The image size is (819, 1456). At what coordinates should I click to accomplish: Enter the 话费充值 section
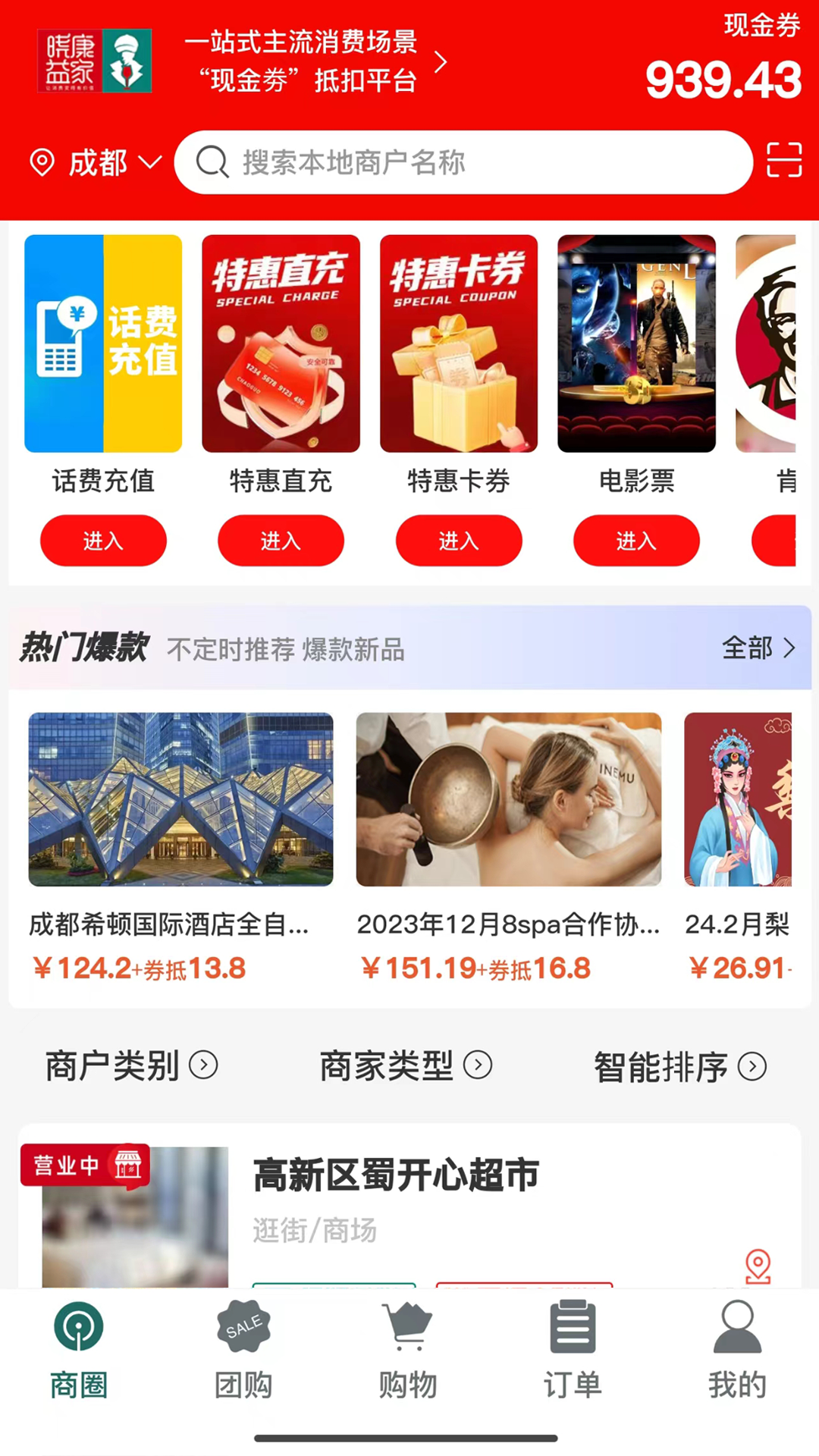(103, 541)
